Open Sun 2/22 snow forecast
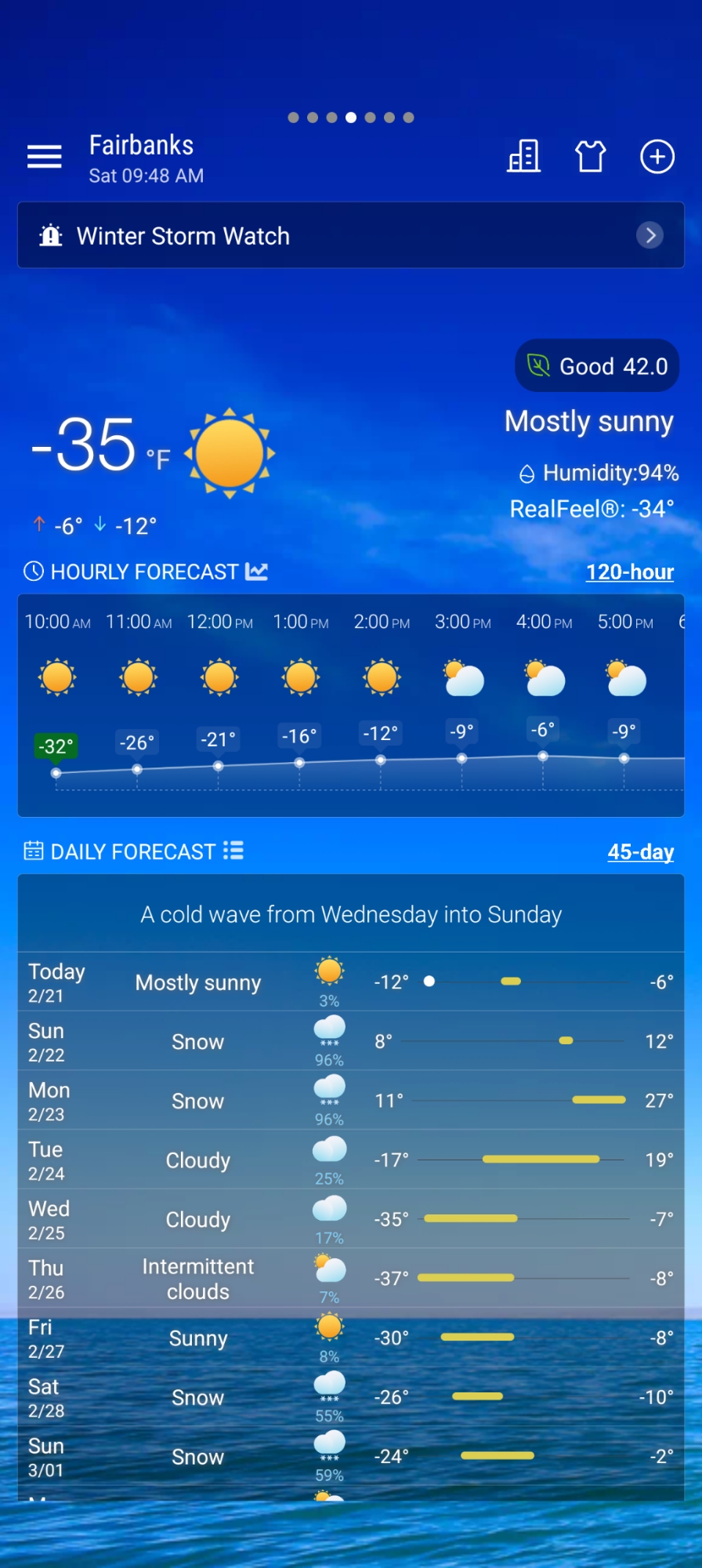Image resolution: width=702 pixels, height=1568 pixels. [x=351, y=1042]
